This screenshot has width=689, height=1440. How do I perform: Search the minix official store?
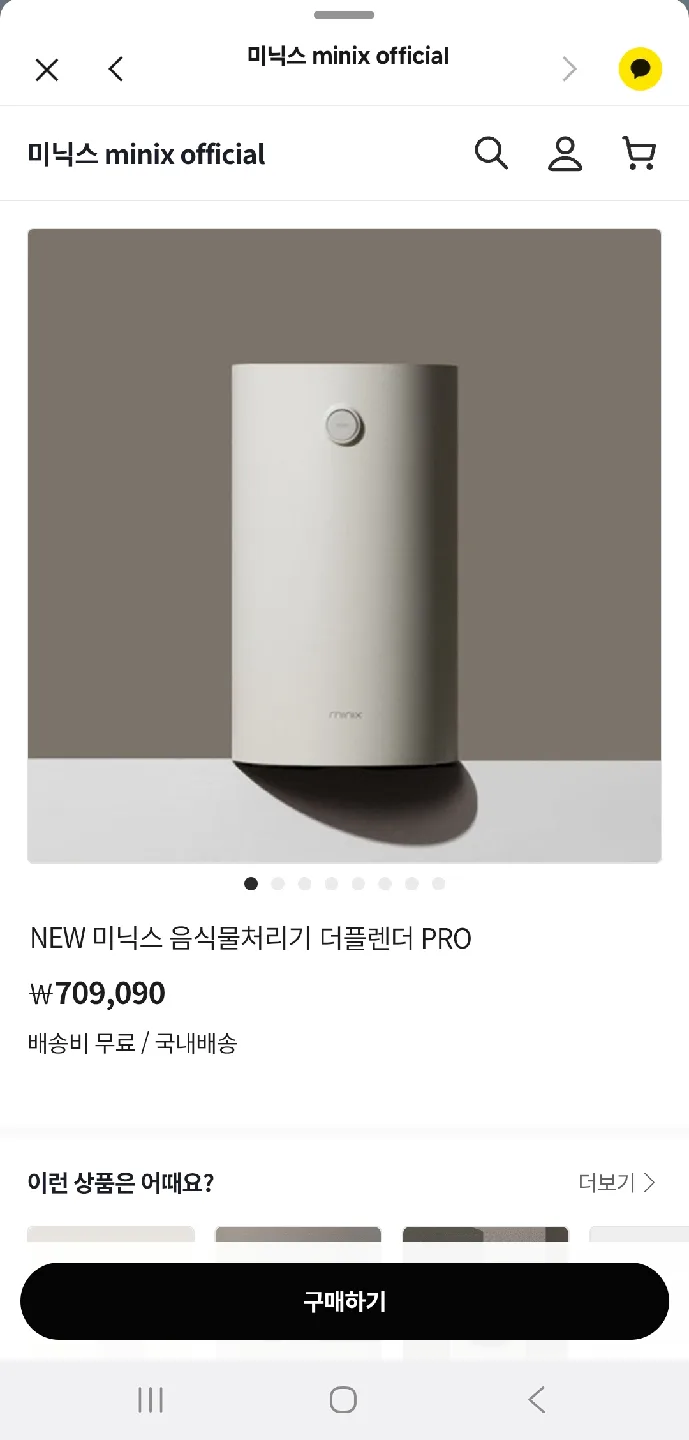491,154
